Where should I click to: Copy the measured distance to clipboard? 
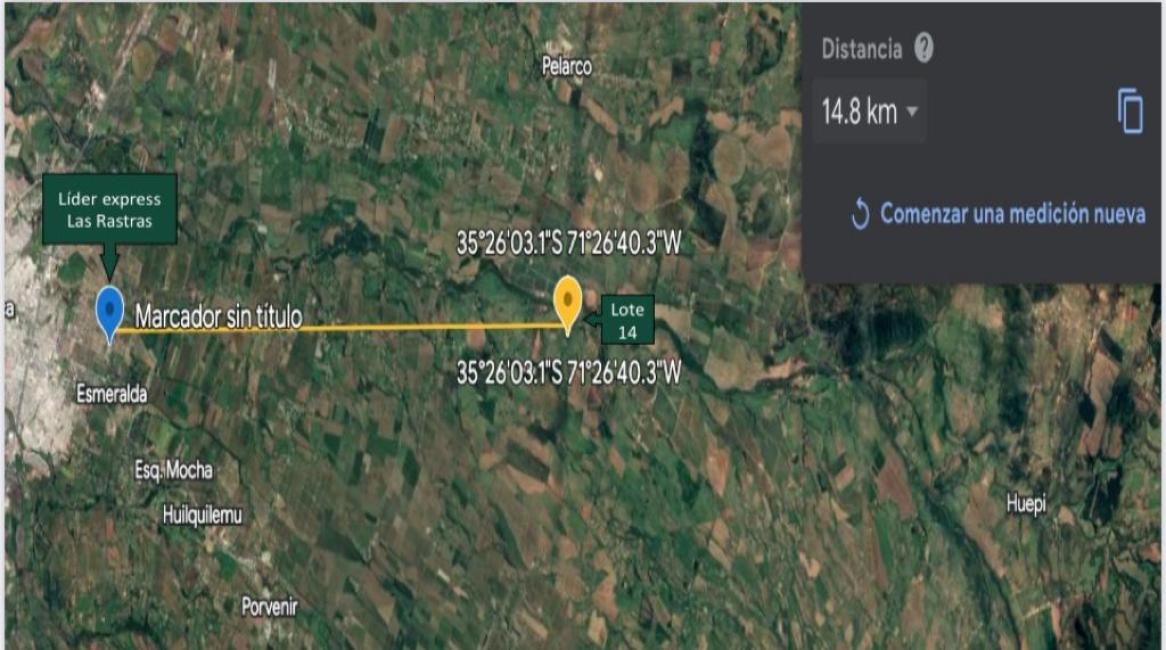1130,111
